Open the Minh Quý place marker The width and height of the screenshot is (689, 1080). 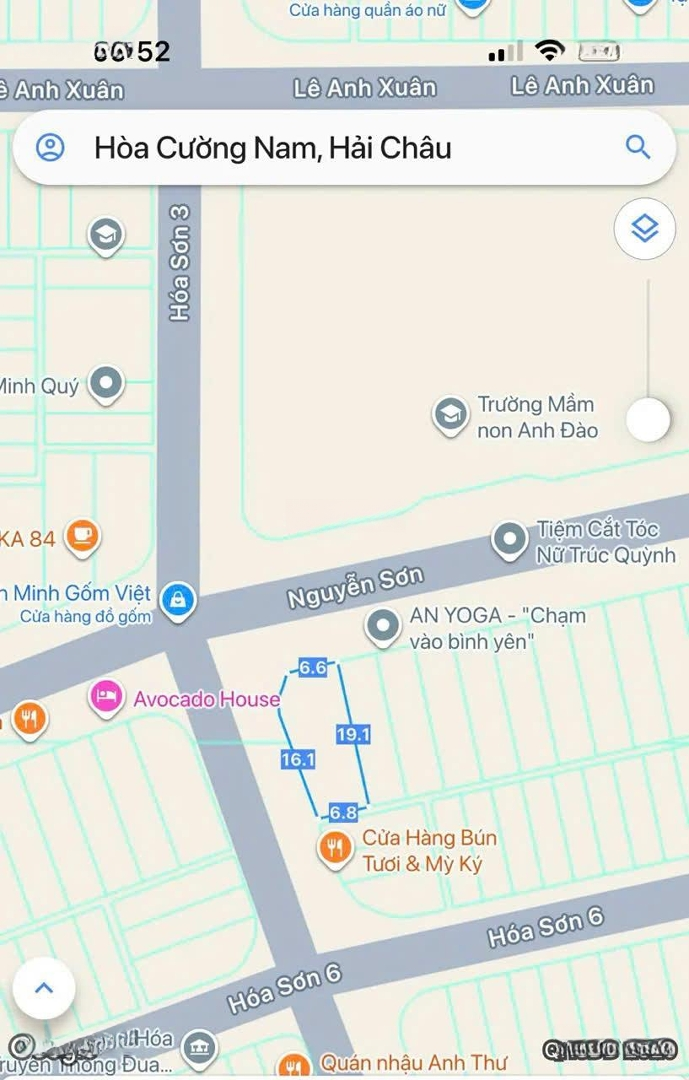tap(106, 383)
